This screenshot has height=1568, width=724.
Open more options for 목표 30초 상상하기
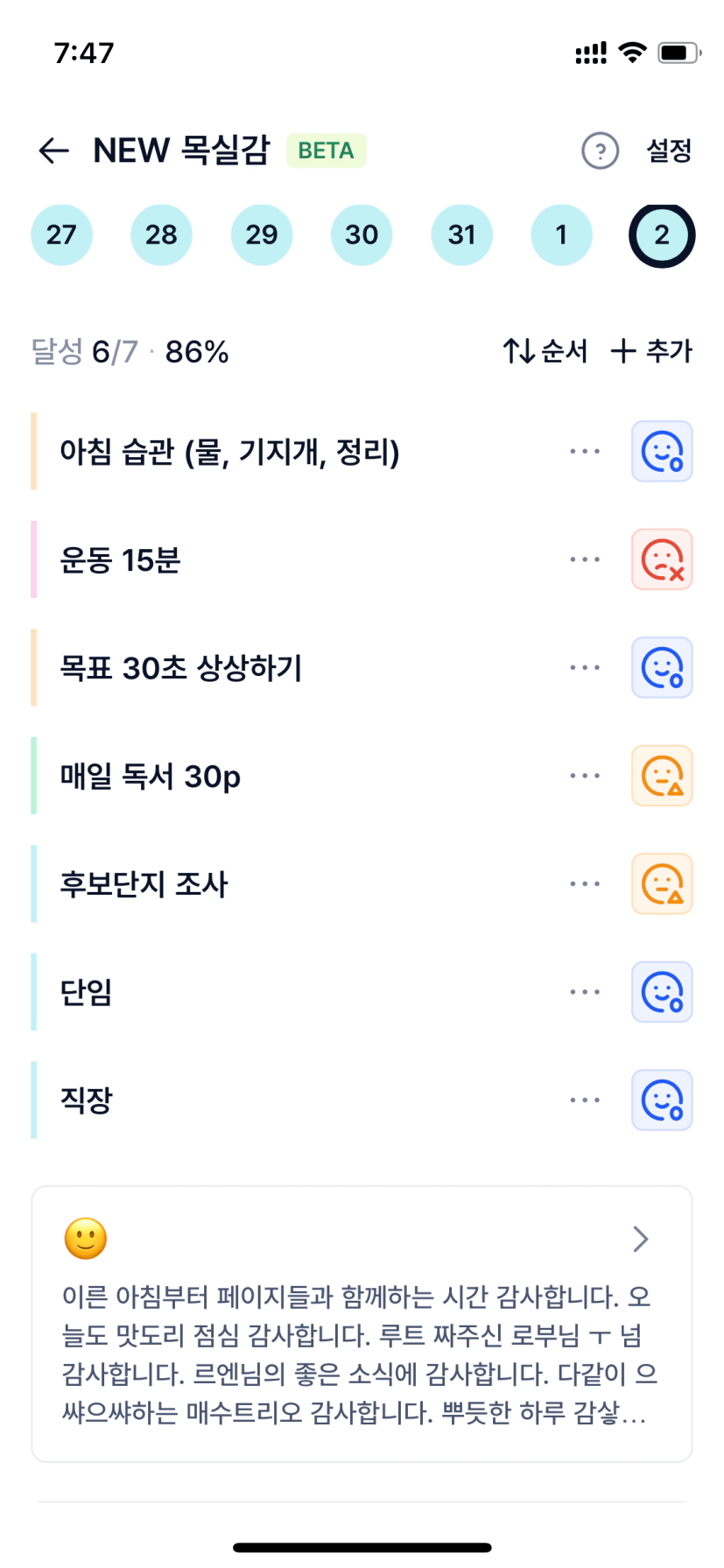pos(585,668)
